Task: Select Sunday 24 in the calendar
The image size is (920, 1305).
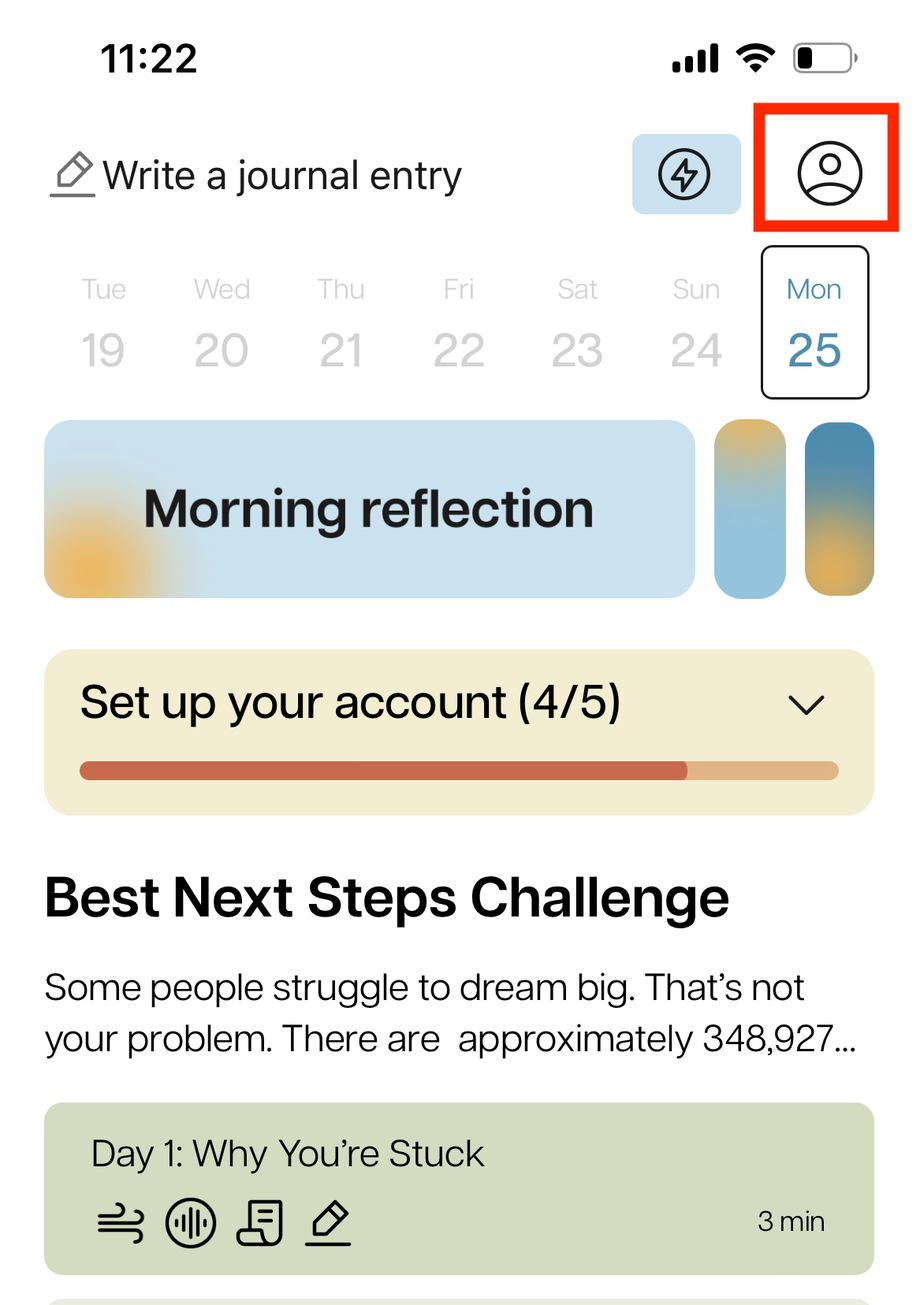Action: pyautogui.click(x=696, y=322)
